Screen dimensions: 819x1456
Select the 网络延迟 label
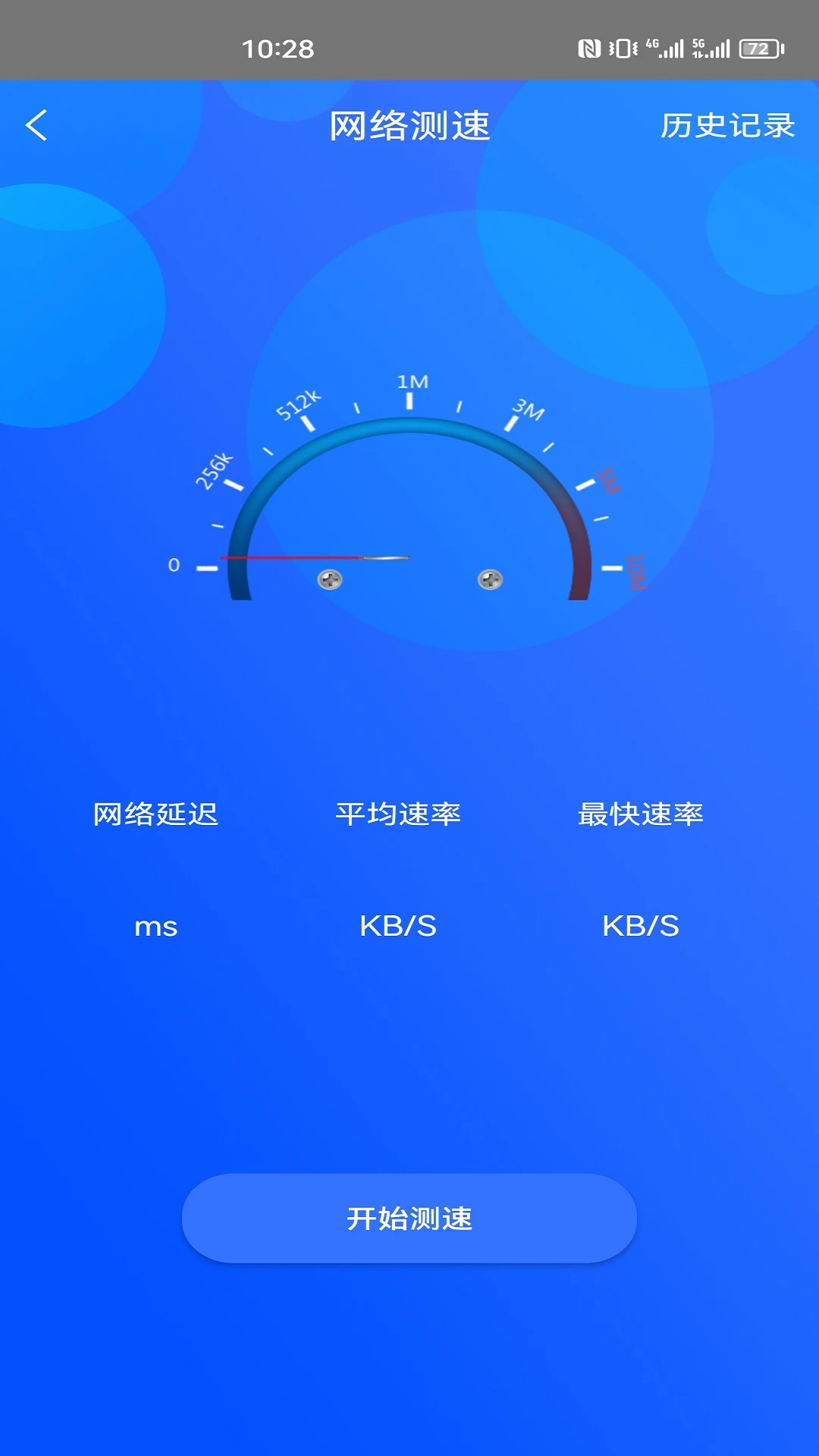coord(155,814)
